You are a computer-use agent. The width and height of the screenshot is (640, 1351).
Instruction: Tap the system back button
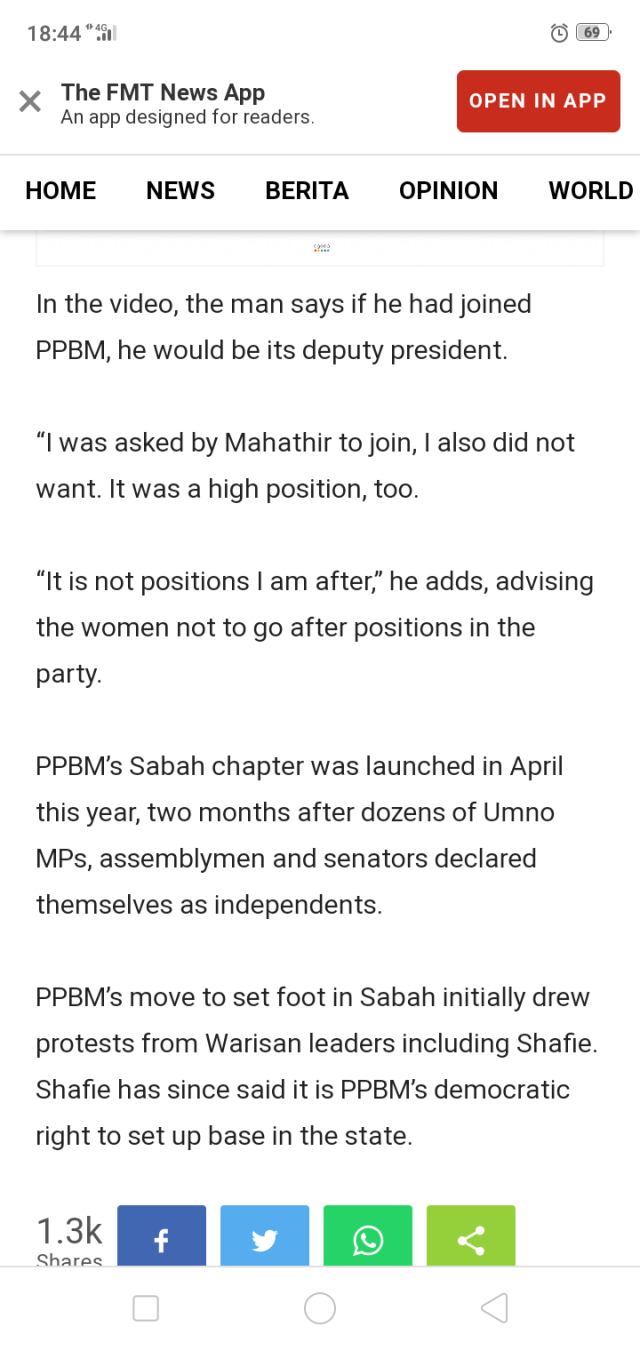494,1308
